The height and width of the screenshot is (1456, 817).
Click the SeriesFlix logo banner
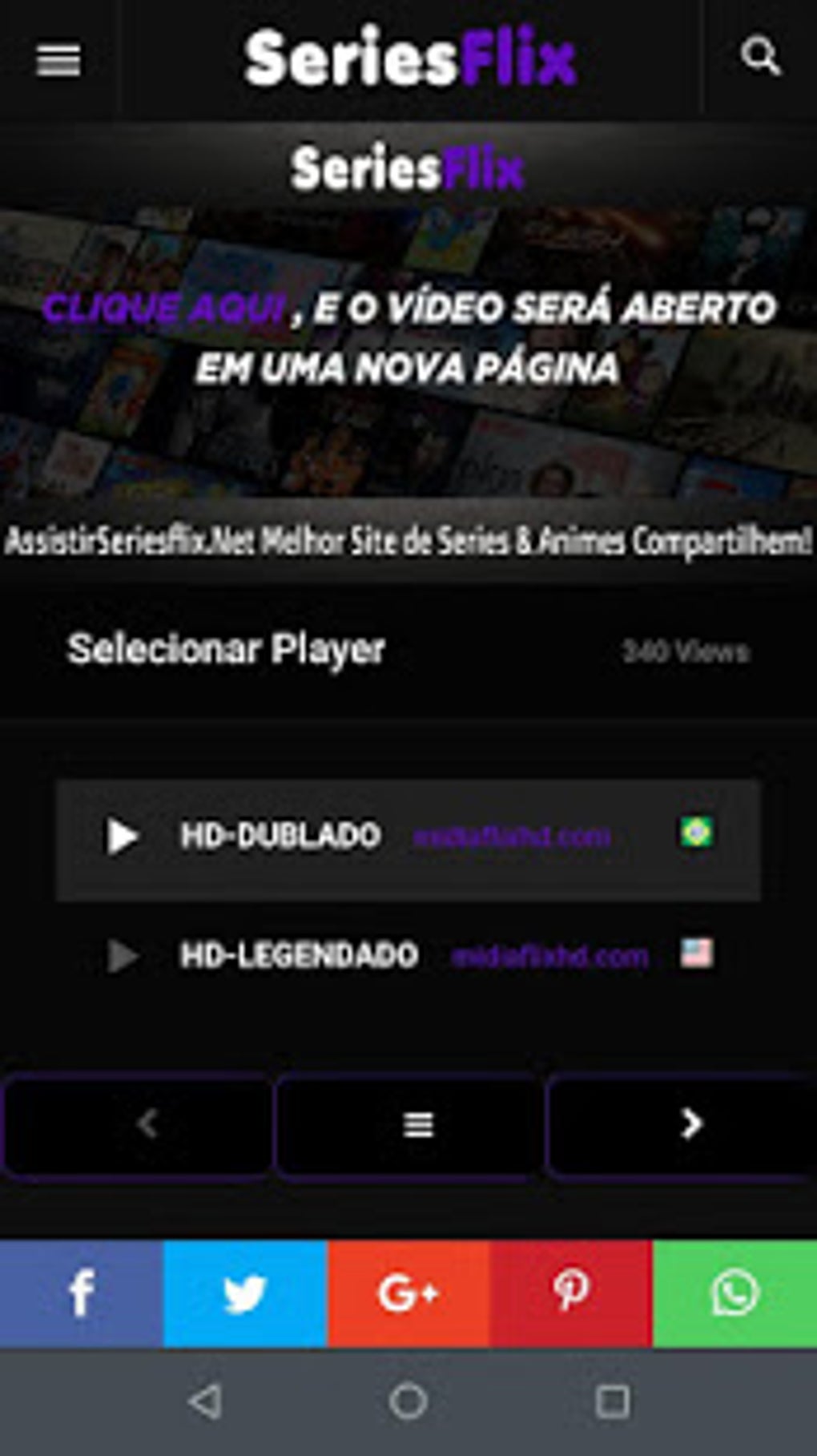click(408, 167)
